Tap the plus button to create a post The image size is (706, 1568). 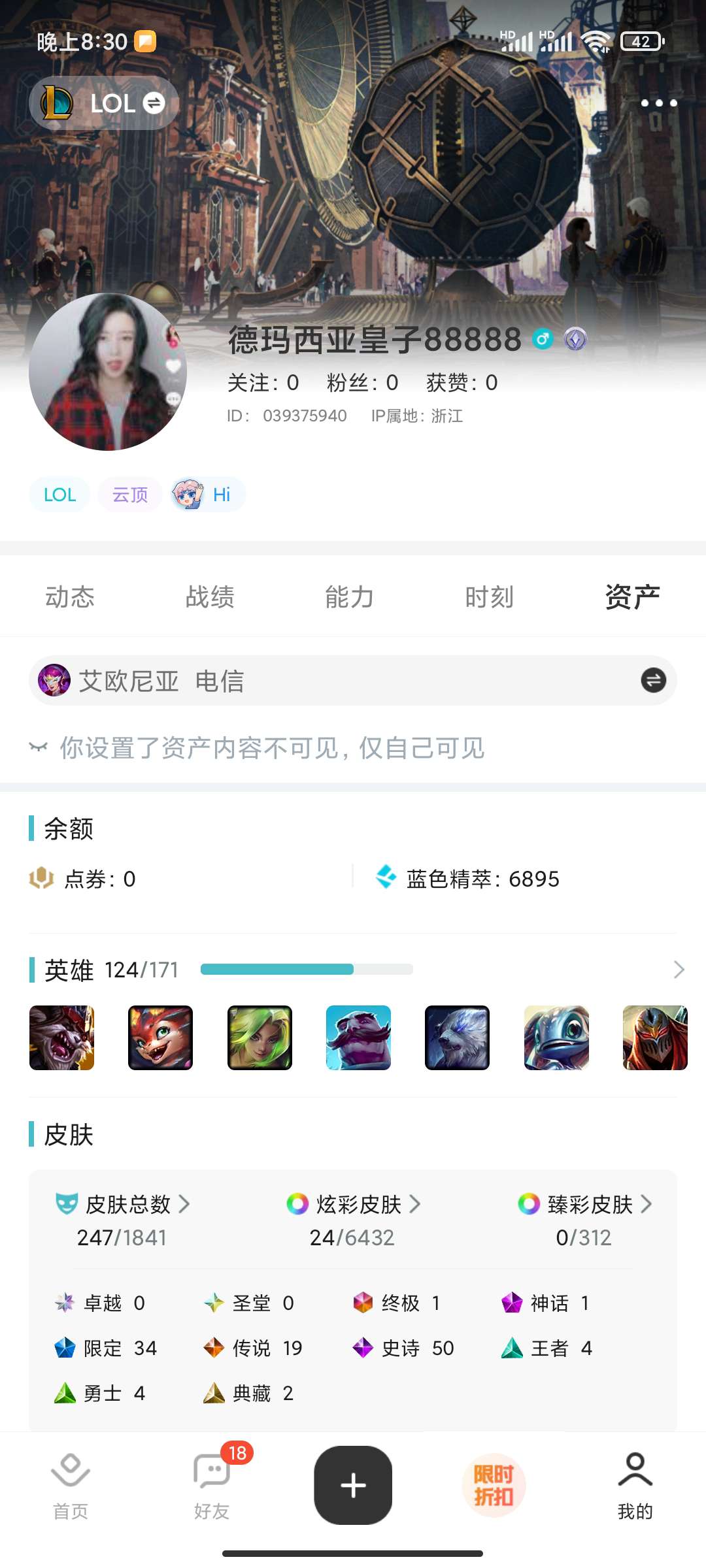click(x=353, y=1485)
